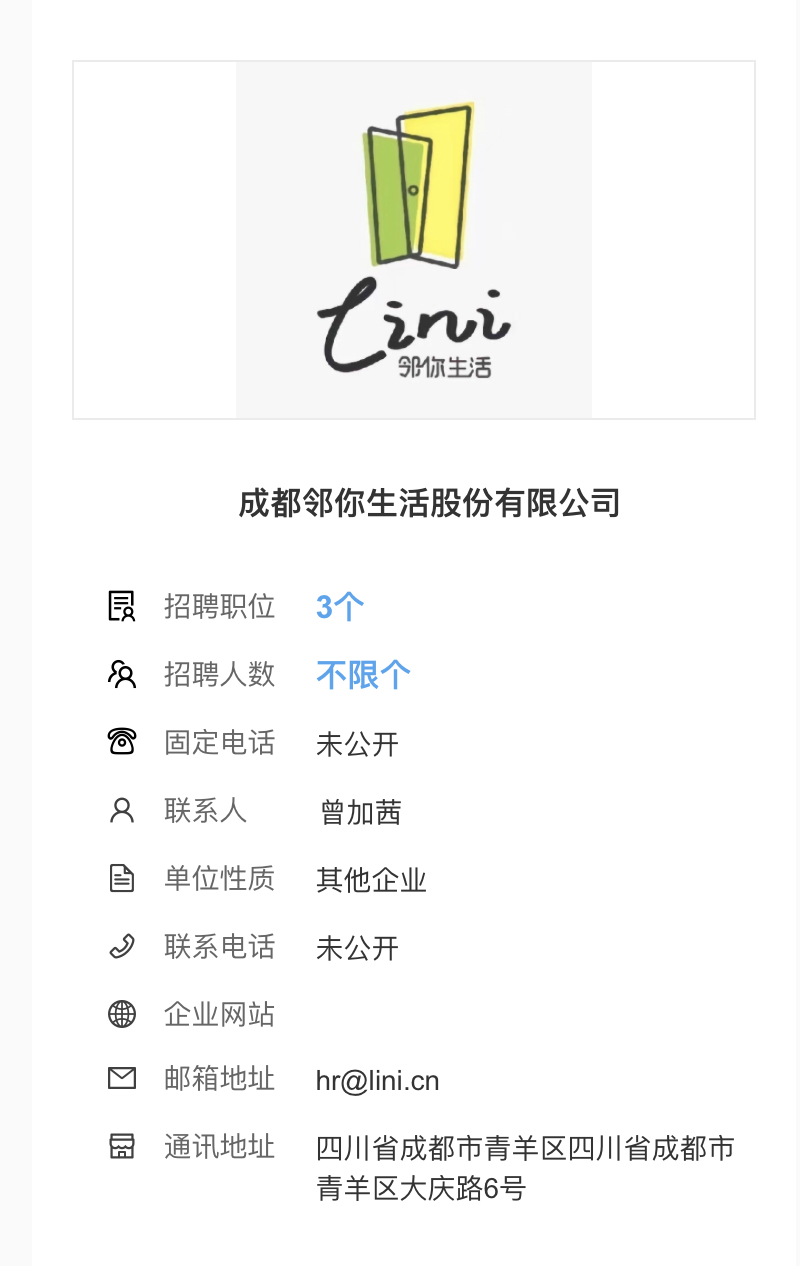Open the 3个 recruiting positions link
Viewport: 800px width, 1266px height.
coord(340,607)
